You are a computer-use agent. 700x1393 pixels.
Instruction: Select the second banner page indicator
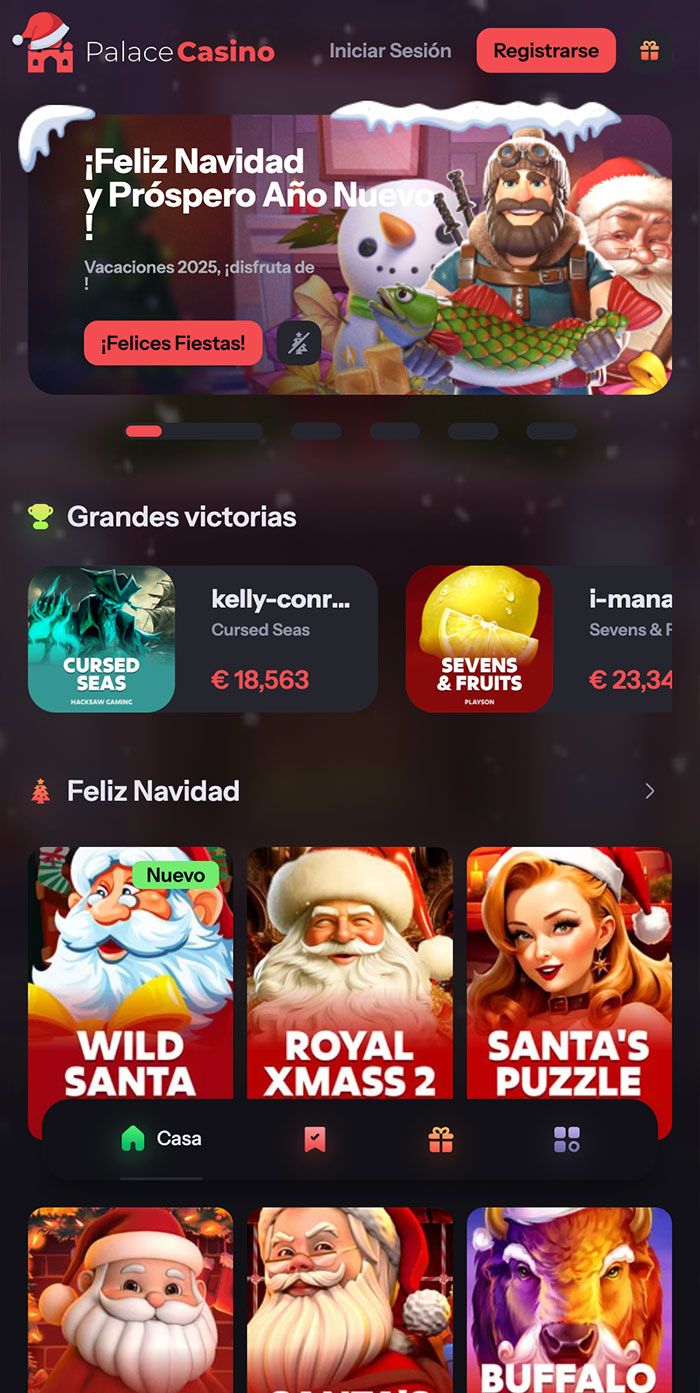(316, 431)
